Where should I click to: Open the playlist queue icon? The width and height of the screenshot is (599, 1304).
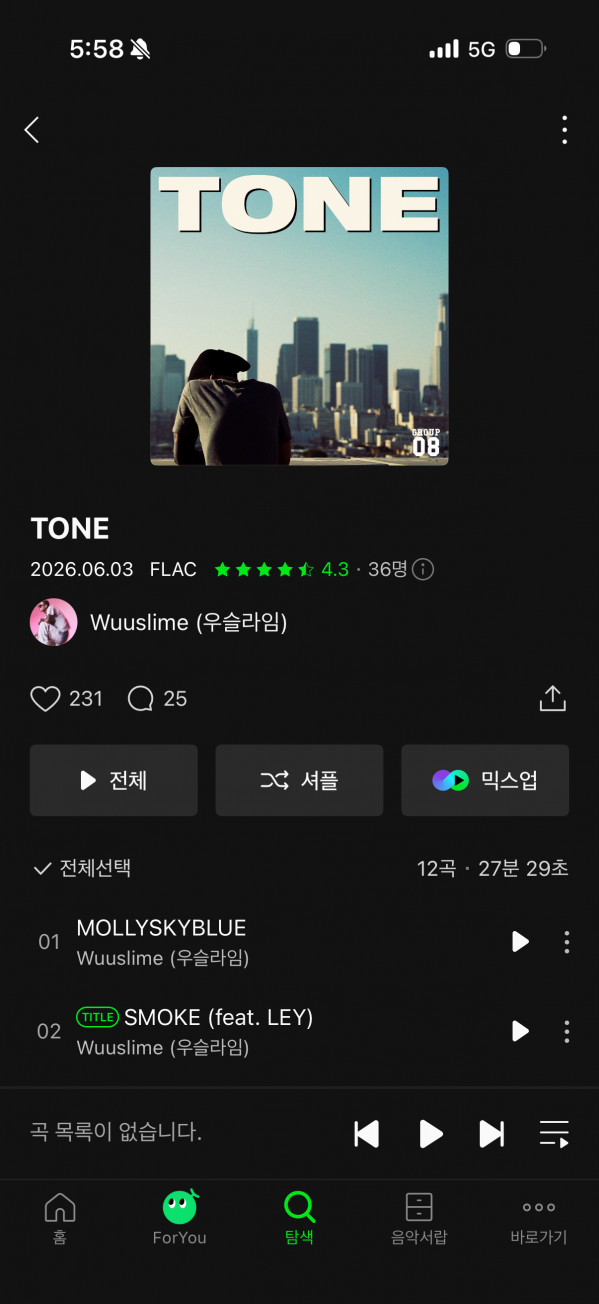tap(554, 1134)
